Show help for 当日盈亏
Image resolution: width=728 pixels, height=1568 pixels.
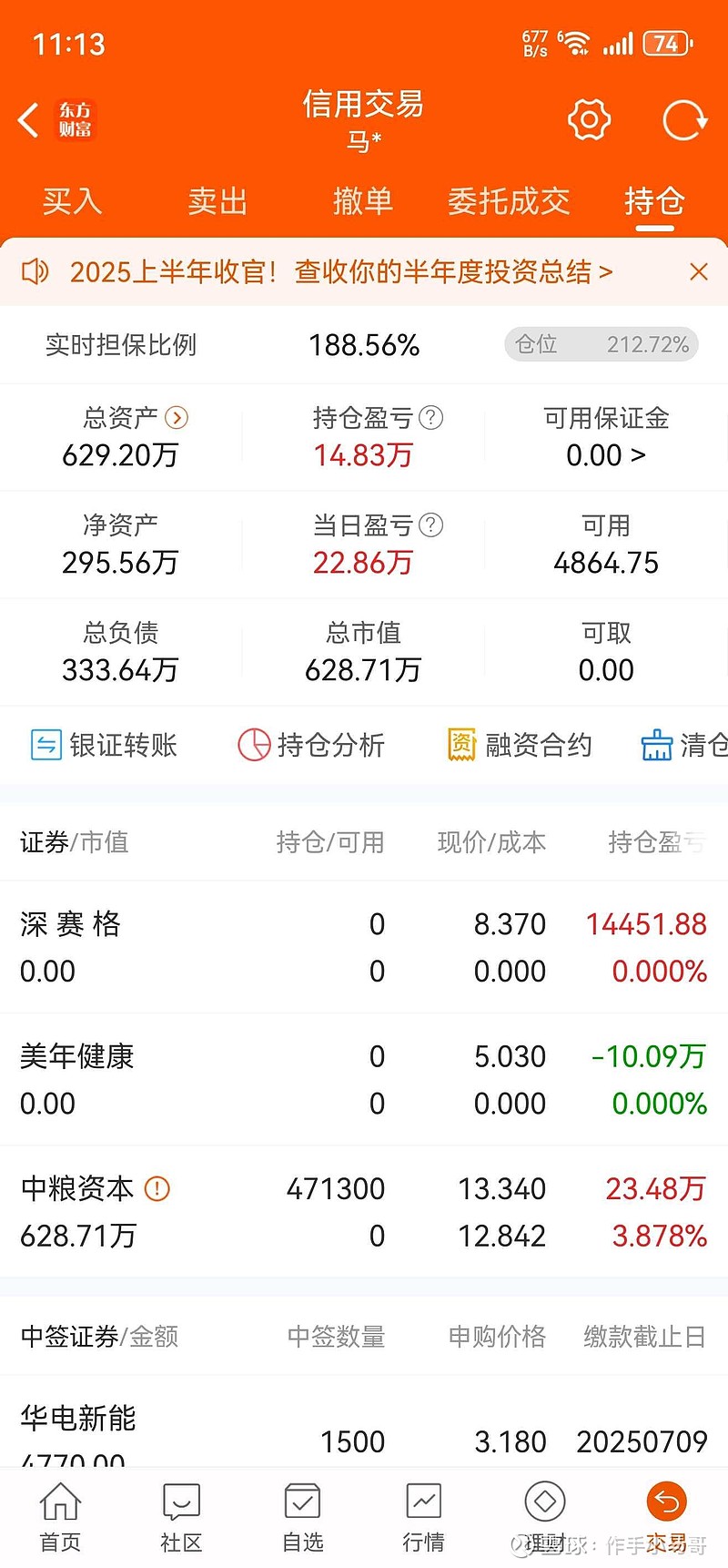(431, 525)
